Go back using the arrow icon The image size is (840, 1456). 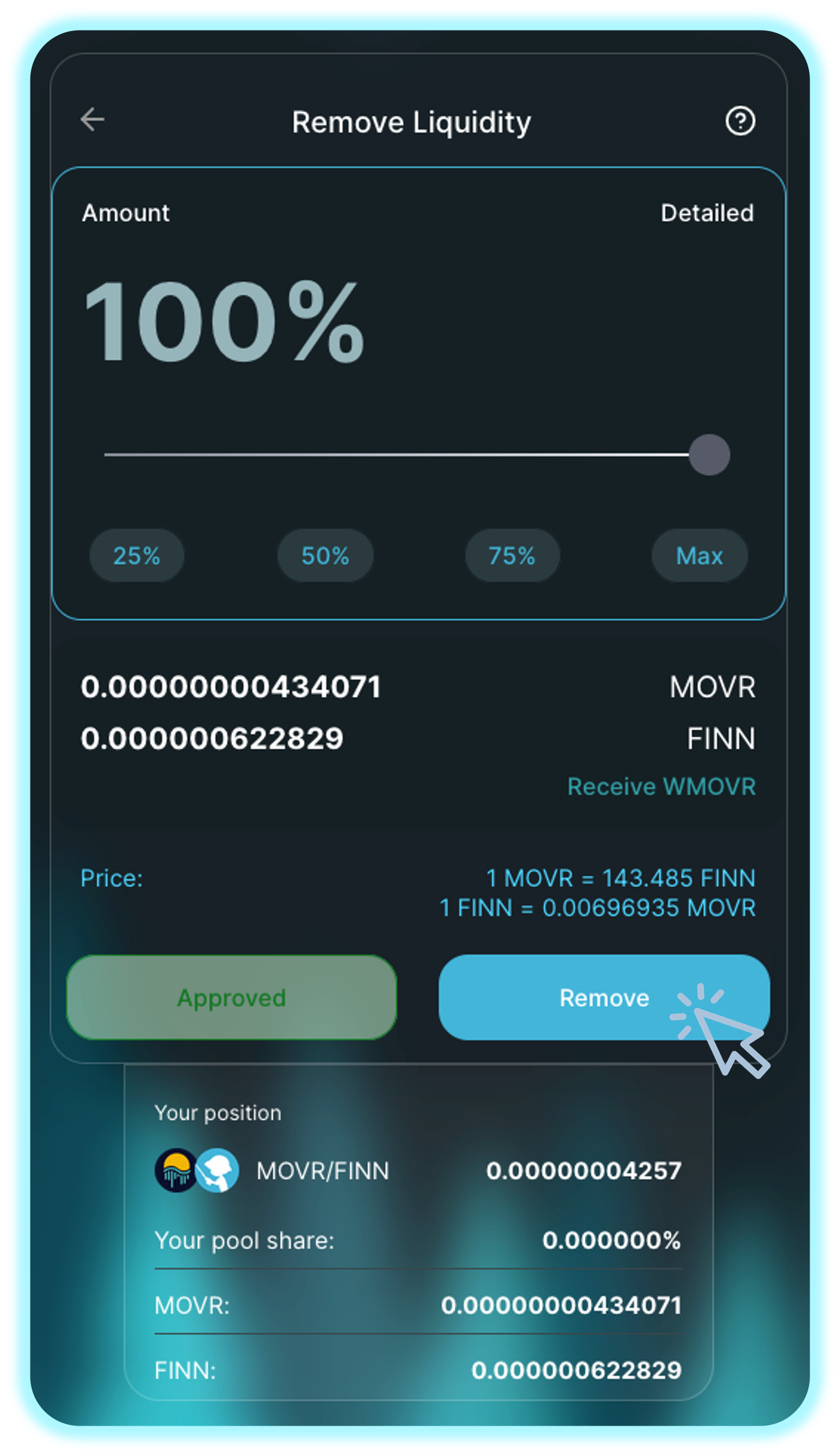[x=93, y=119]
